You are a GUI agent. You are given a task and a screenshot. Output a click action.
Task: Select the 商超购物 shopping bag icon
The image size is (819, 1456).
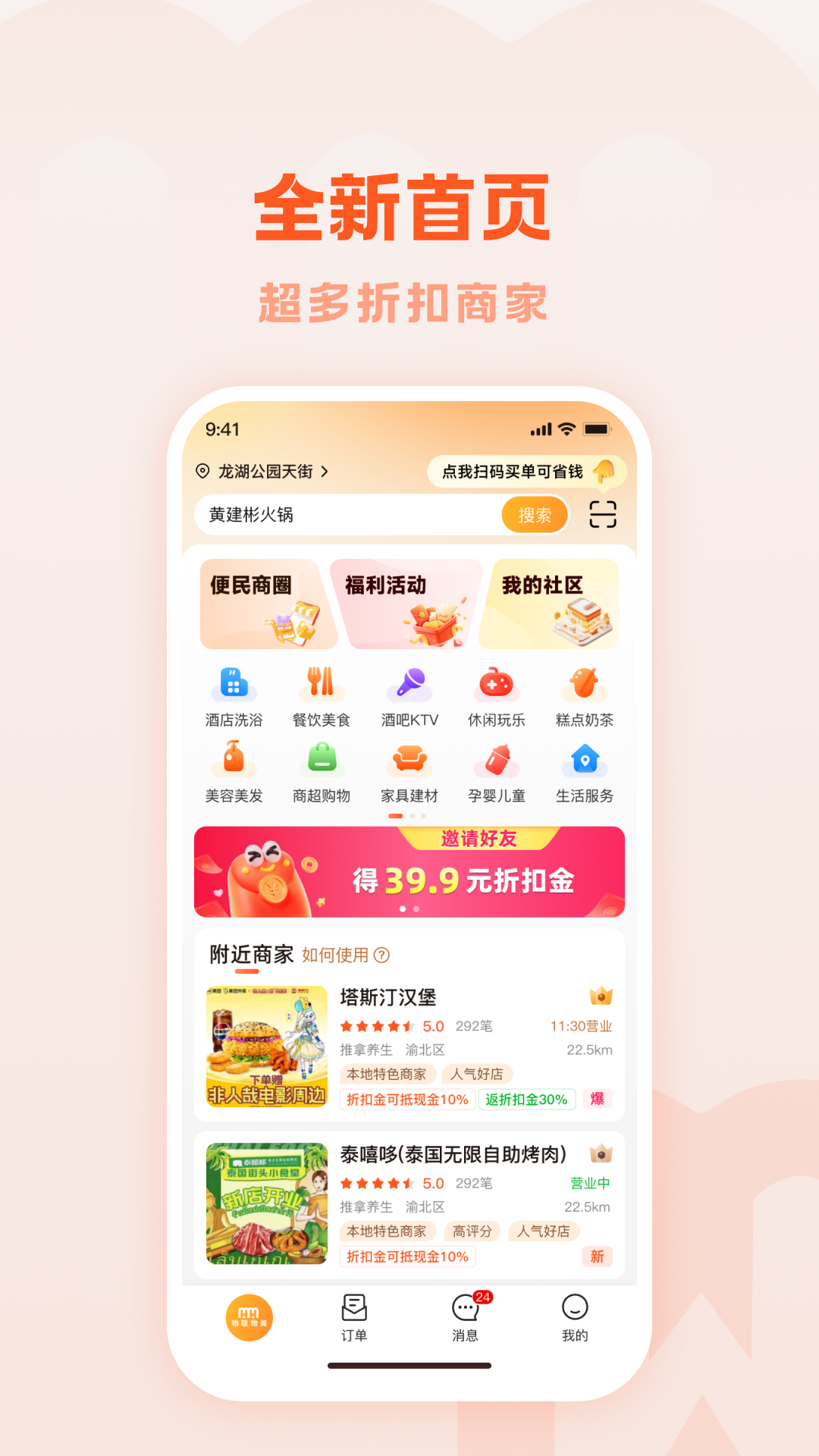(x=322, y=762)
